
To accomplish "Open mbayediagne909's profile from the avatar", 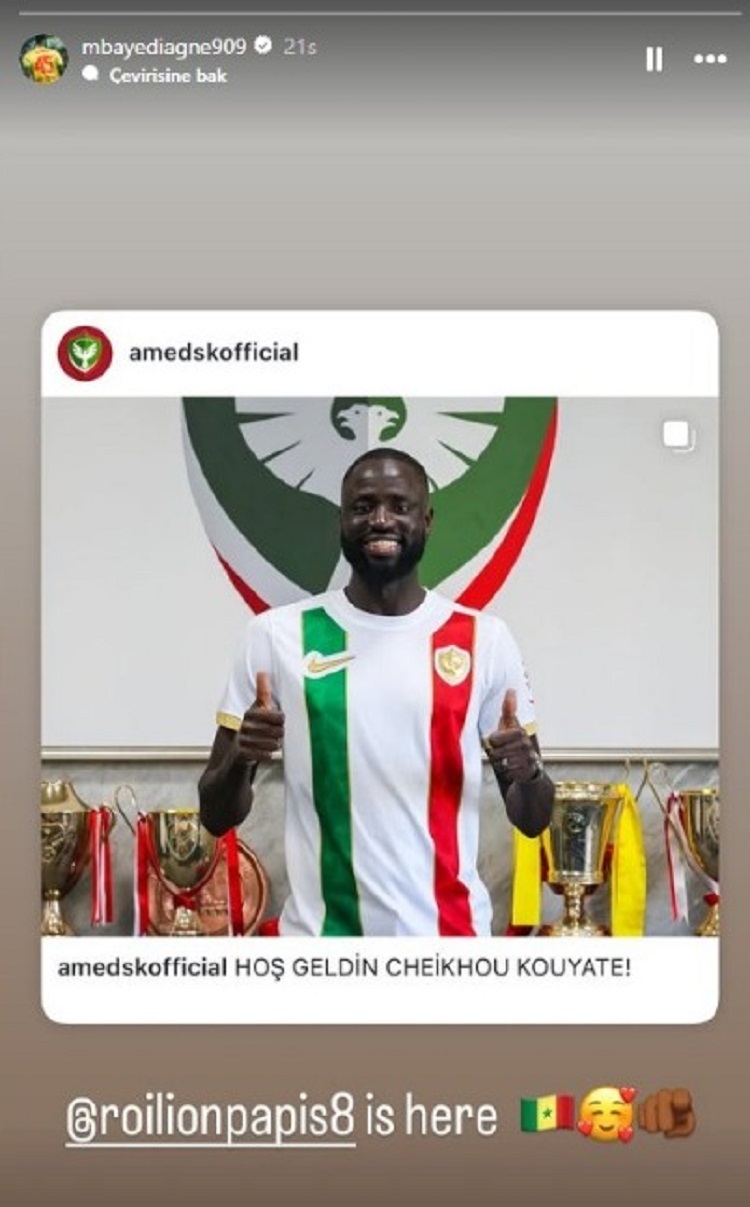I will click(x=43, y=59).
